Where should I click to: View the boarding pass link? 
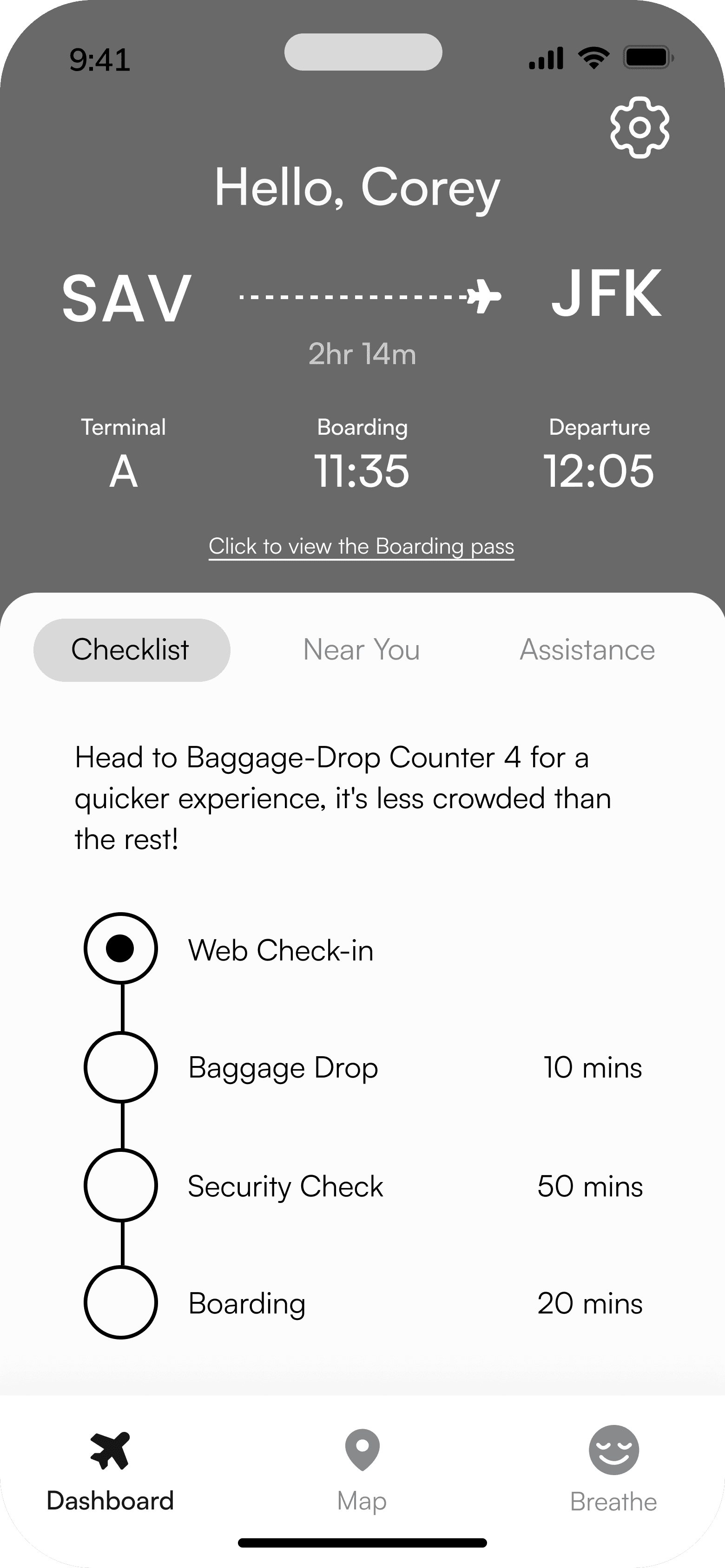pos(361,546)
